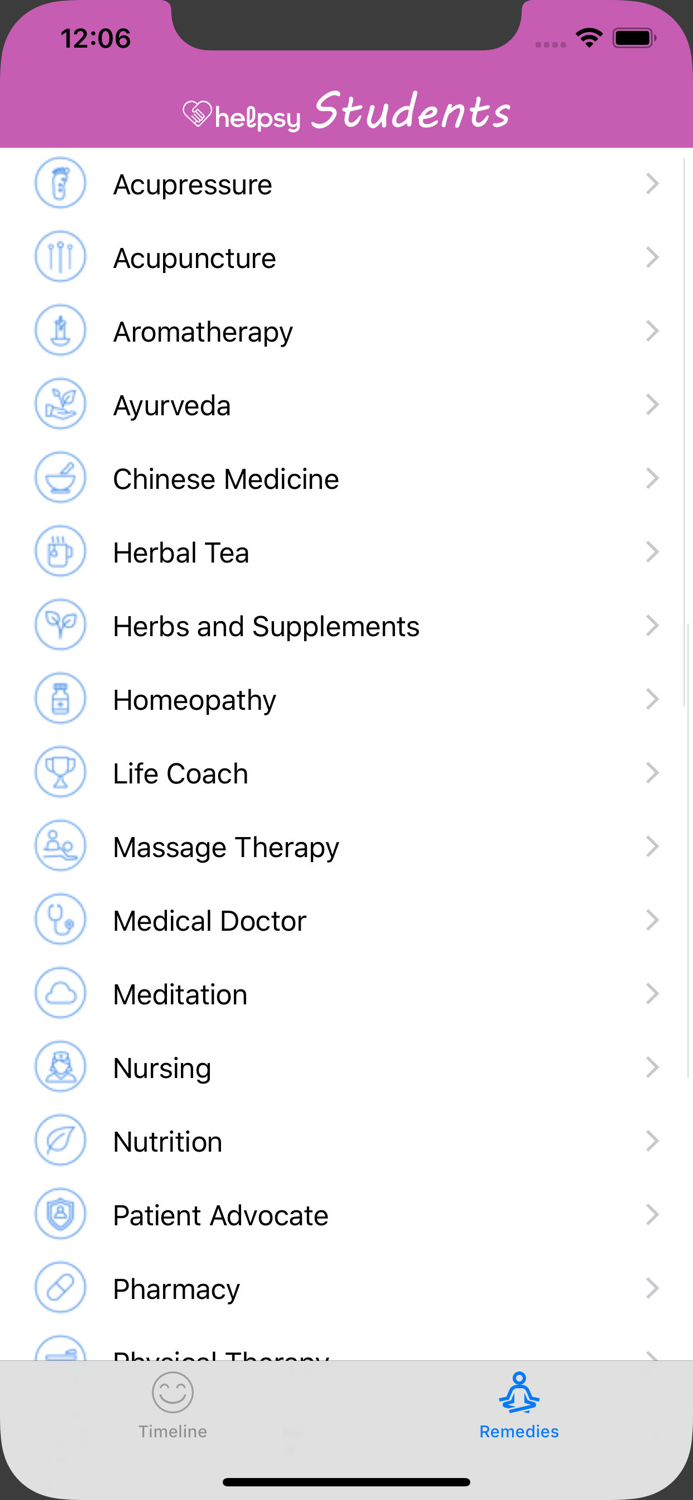Open Medical Doctor
This screenshot has width=693, height=1500.
pyautogui.click(x=346, y=921)
